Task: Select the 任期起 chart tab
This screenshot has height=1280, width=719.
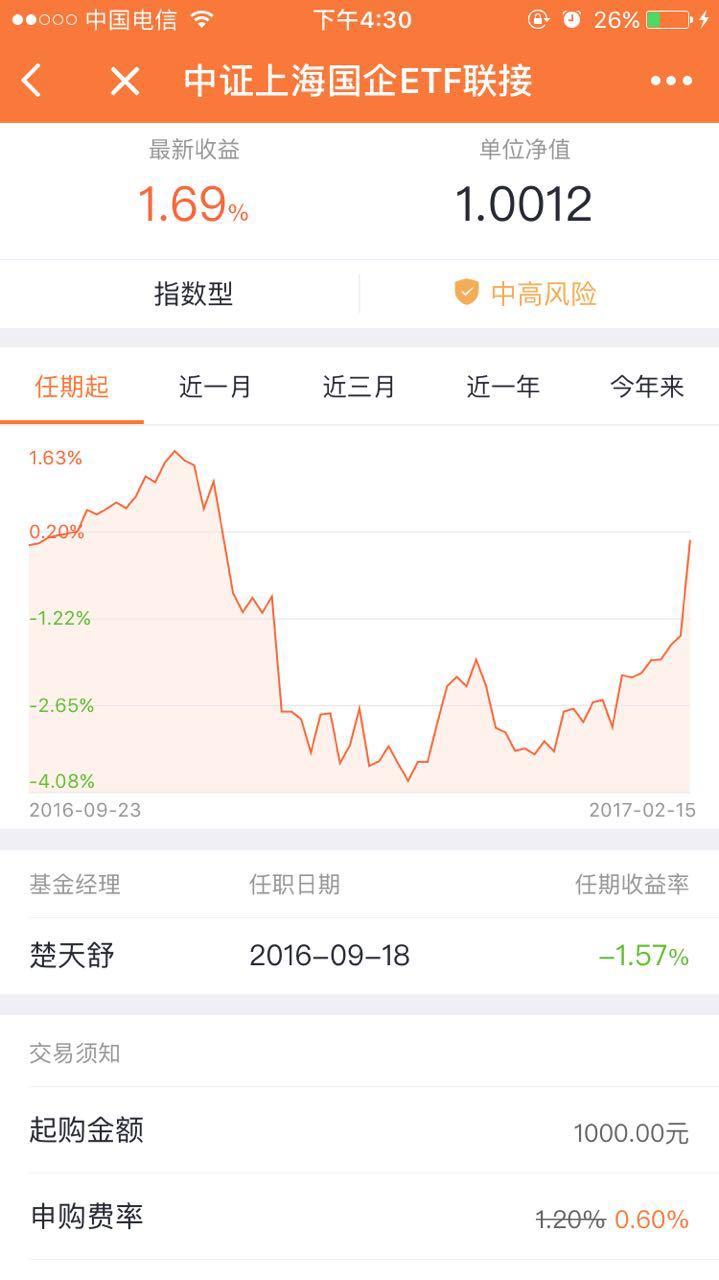Action: pos(72,388)
